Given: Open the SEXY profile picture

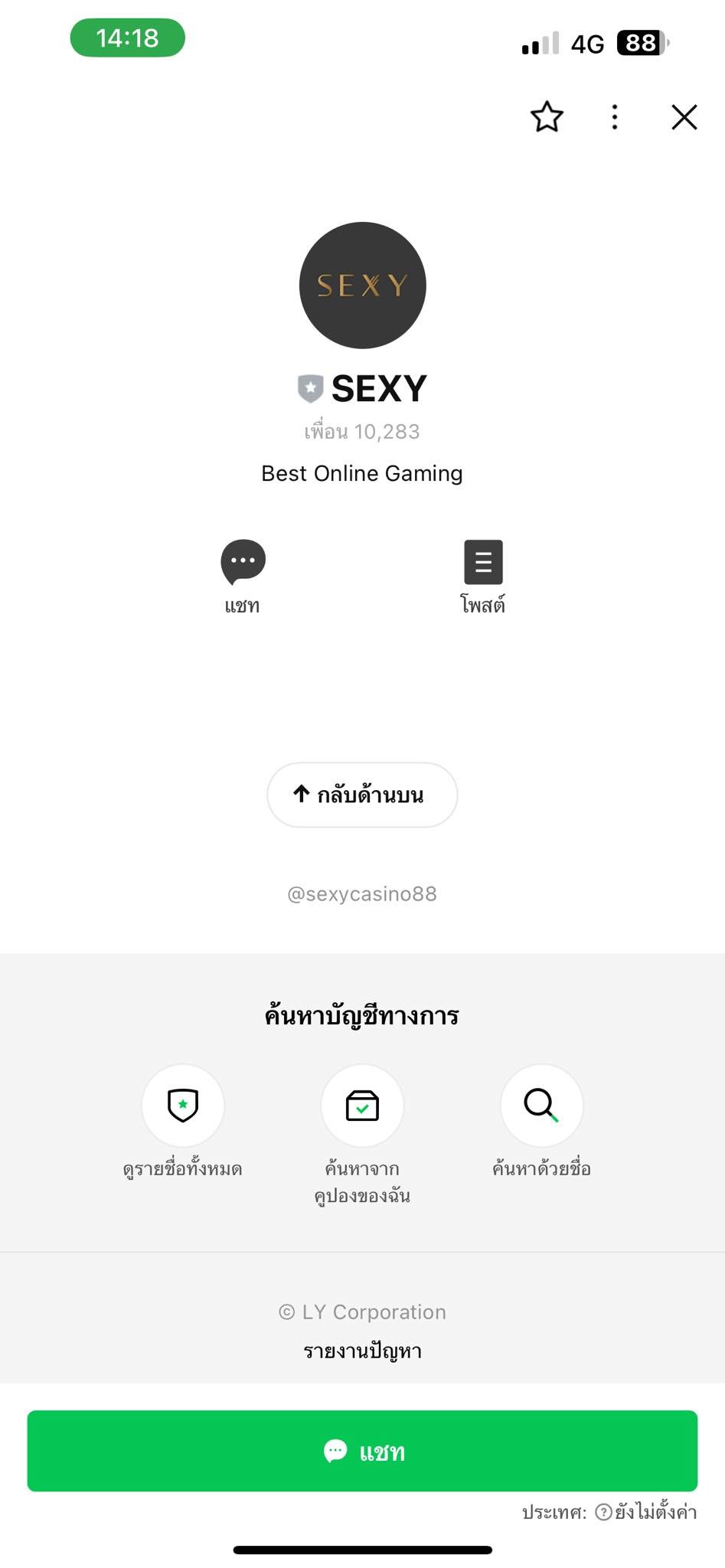Looking at the screenshot, I should pyautogui.click(x=362, y=286).
